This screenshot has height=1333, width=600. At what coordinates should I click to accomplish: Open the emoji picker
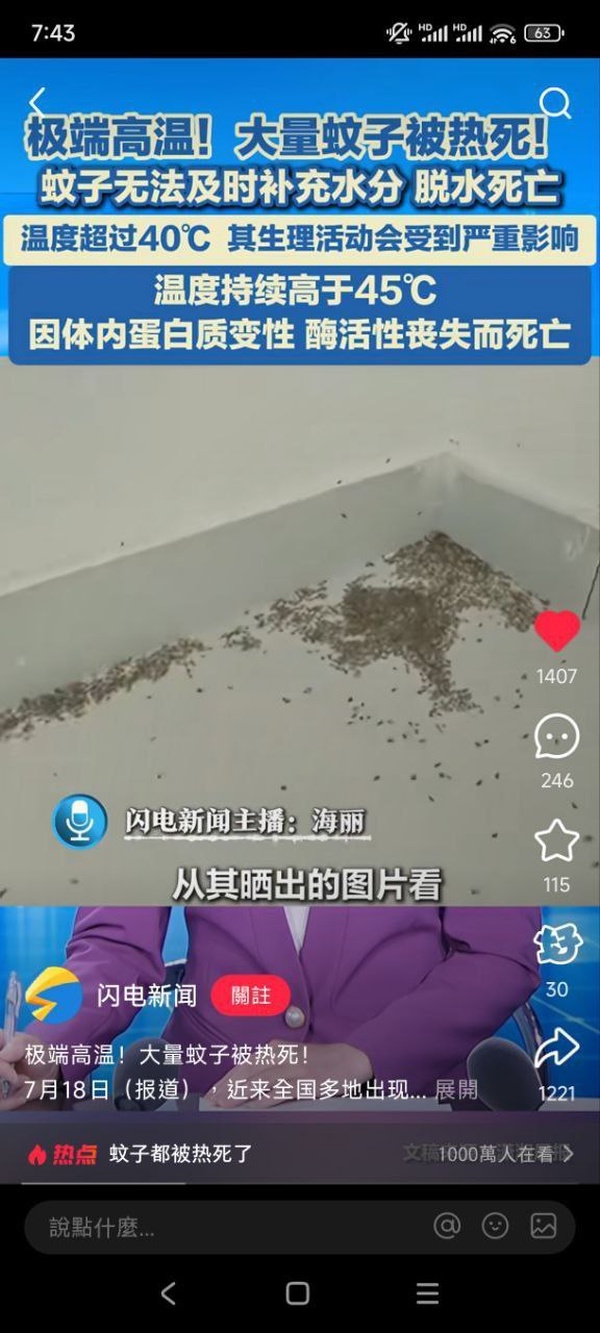point(495,1226)
